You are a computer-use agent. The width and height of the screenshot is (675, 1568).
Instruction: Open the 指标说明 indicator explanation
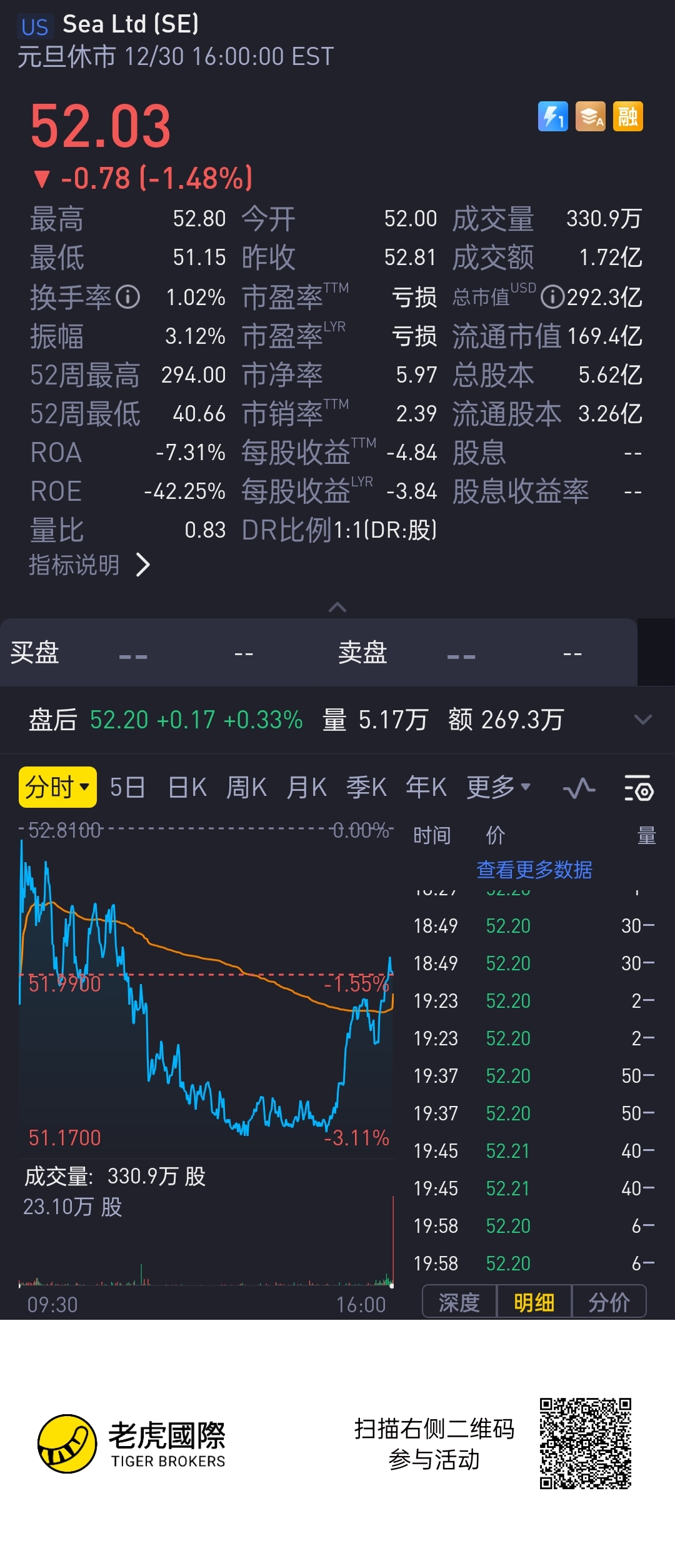click(89, 565)
